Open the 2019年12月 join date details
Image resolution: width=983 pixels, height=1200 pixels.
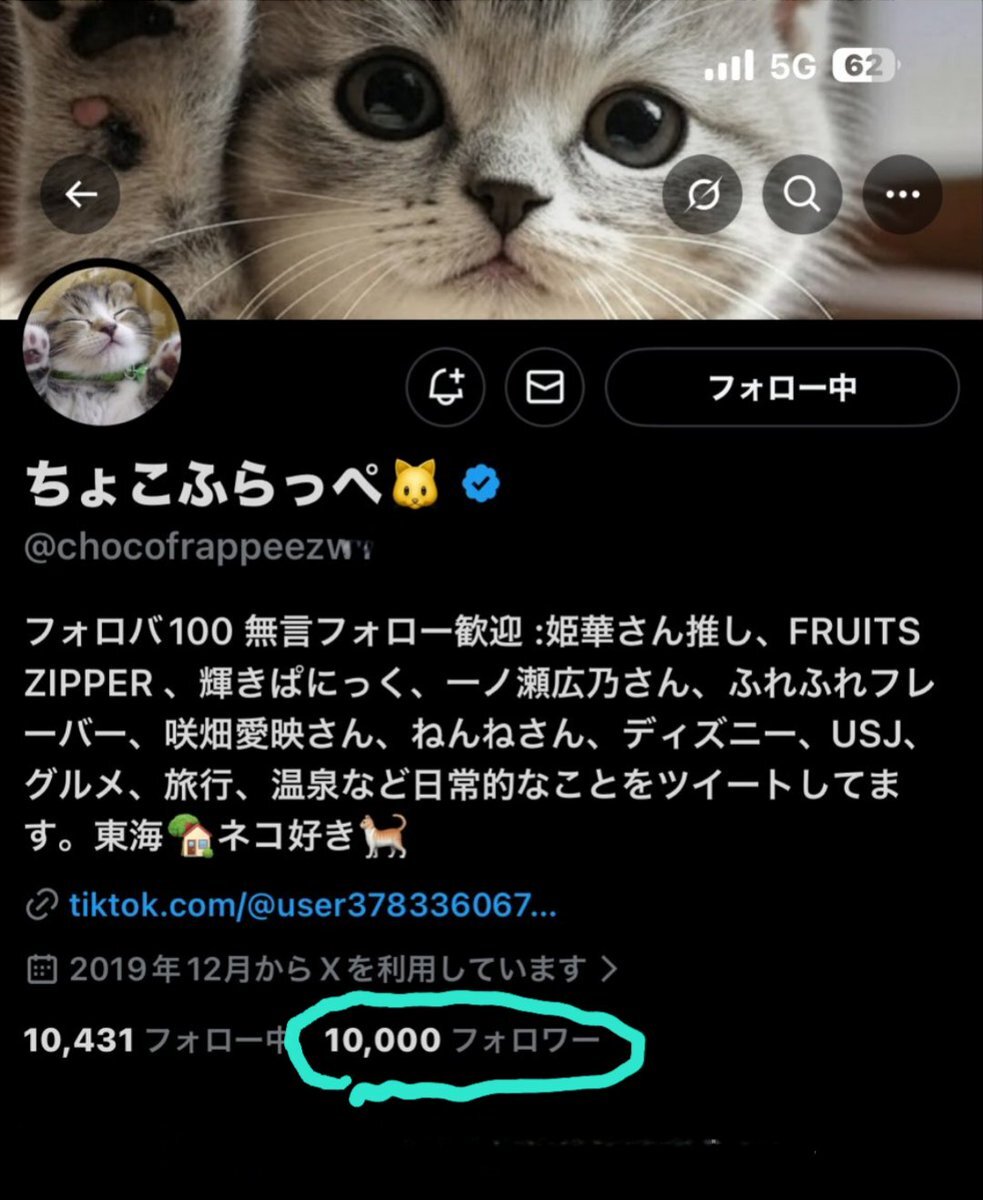[325, 968]
